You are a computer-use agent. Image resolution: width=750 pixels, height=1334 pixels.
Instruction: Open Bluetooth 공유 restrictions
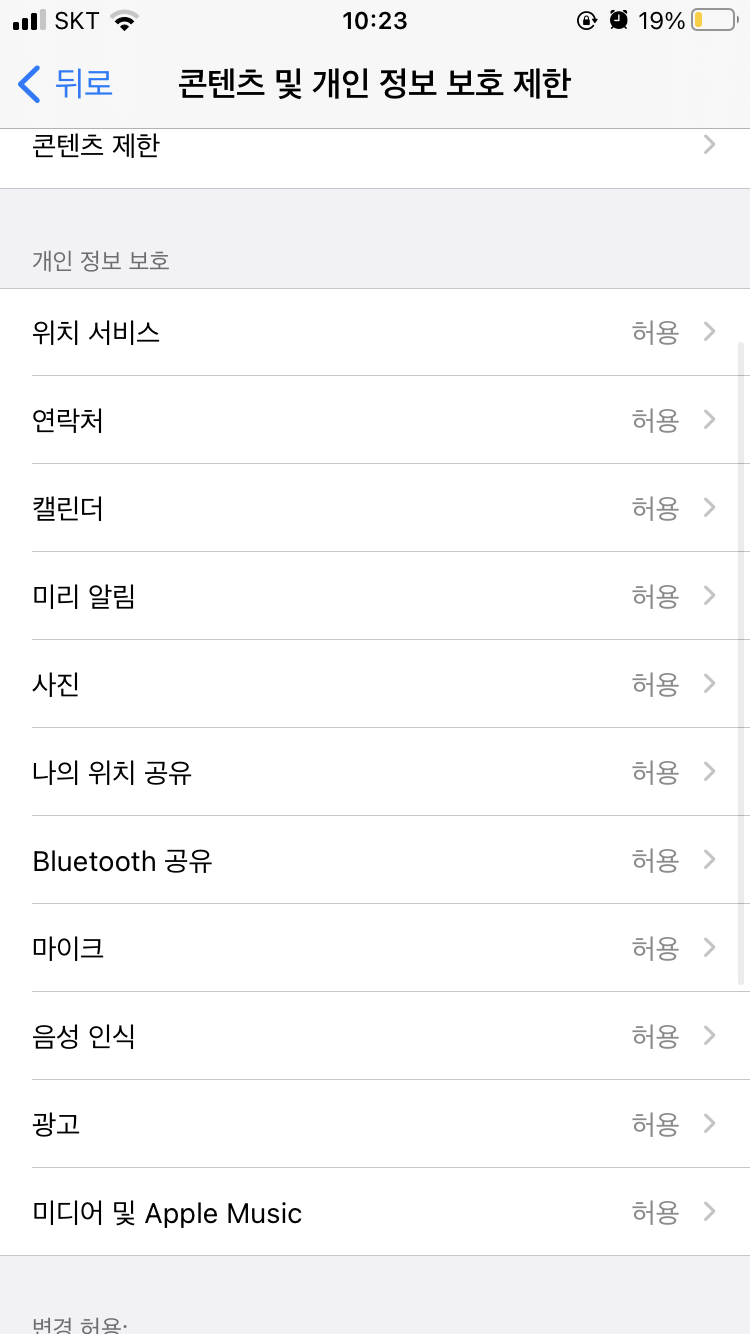(375, 860)
